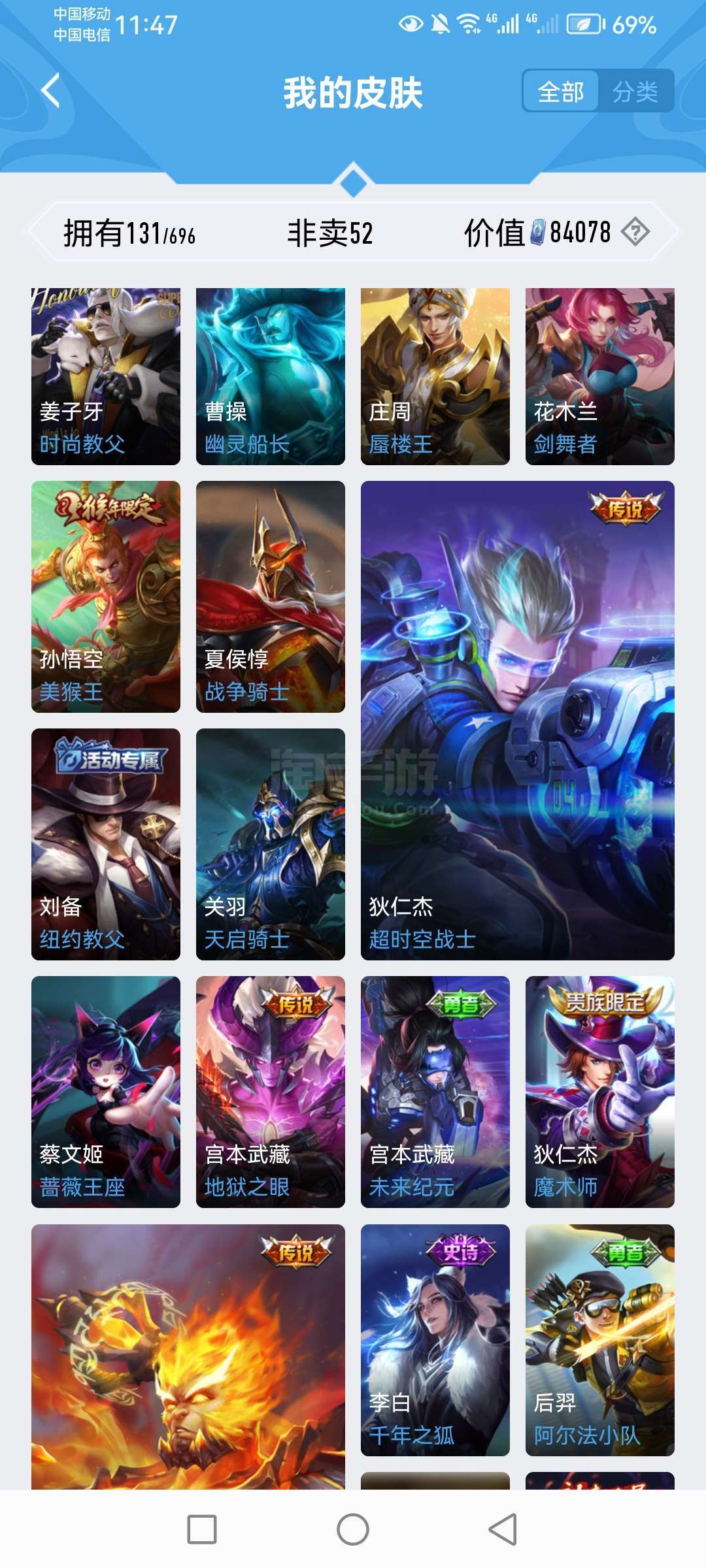Tap the system home button

click(x=353, y=1529)
